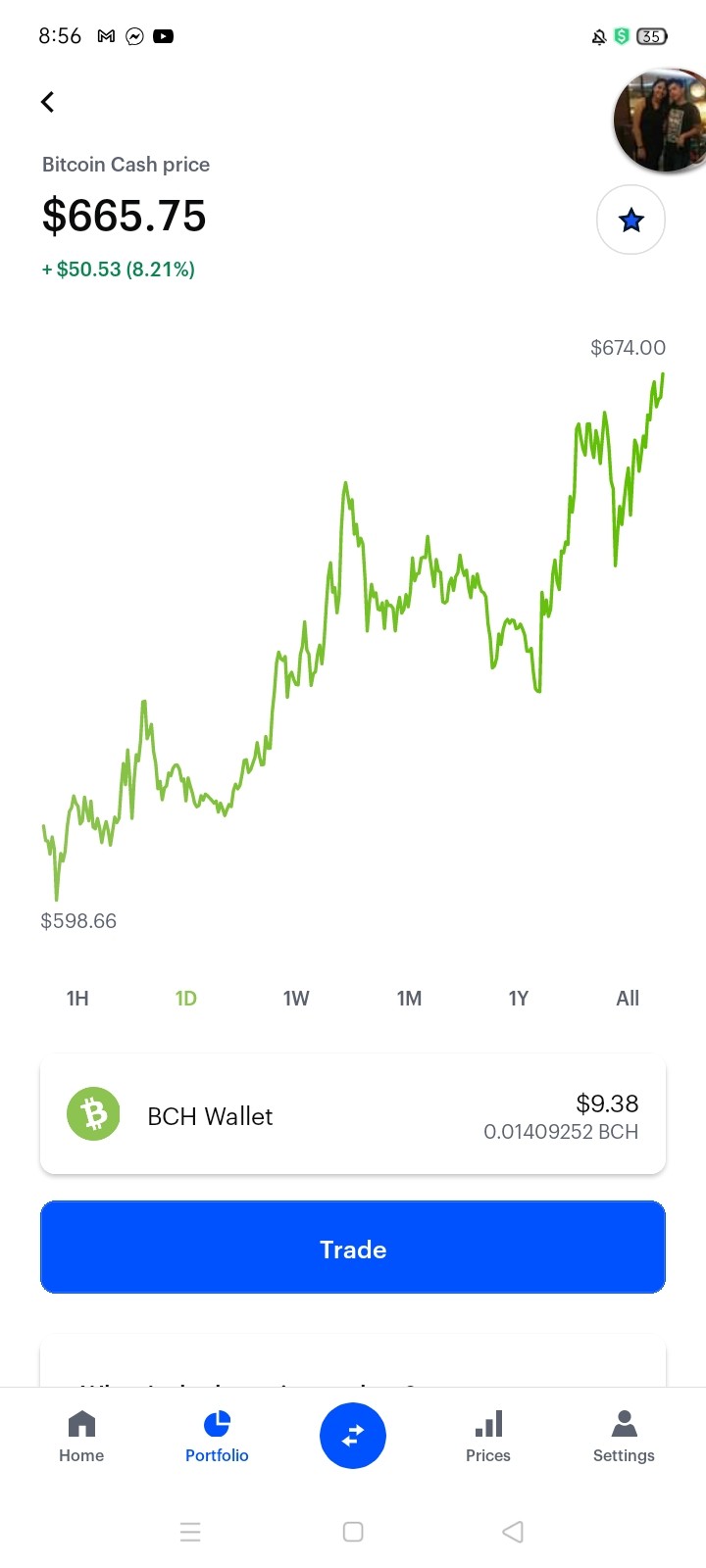Switch chart to the 1H range

click(x=77, y=999)
